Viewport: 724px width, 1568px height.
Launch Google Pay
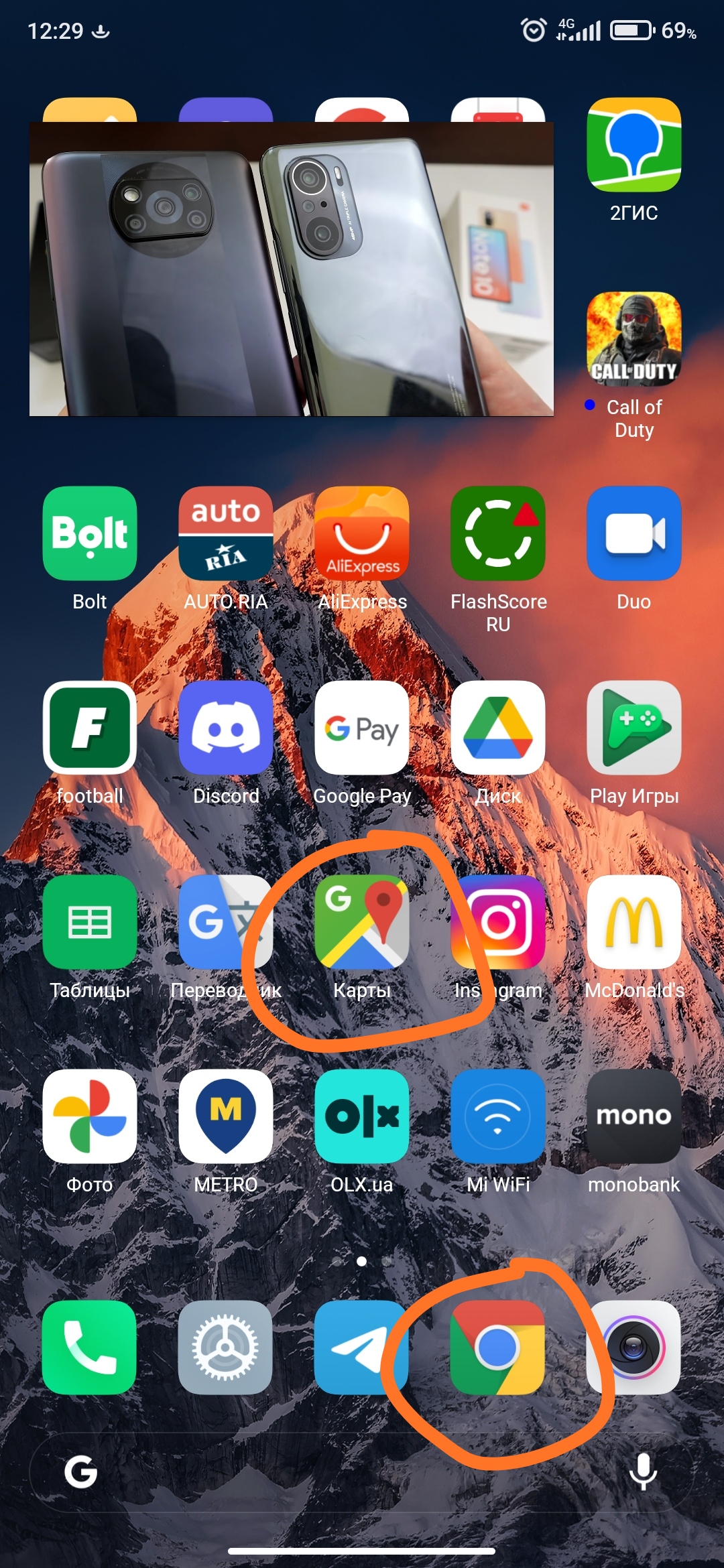362,728
